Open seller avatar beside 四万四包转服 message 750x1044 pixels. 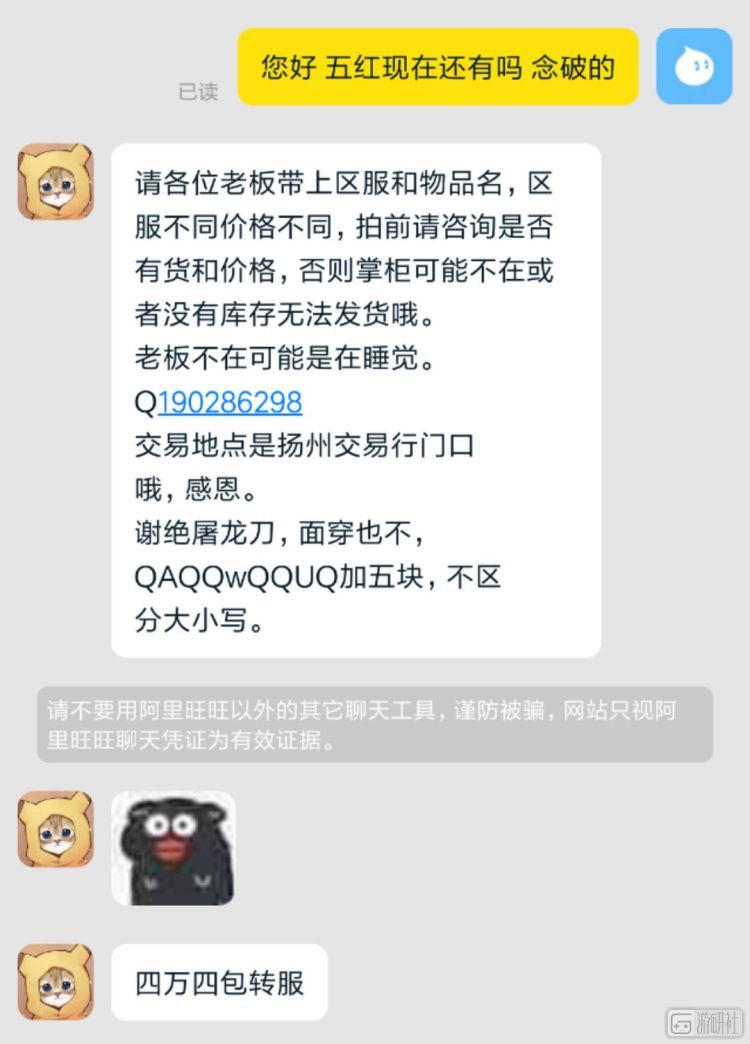tap(55, 981)
